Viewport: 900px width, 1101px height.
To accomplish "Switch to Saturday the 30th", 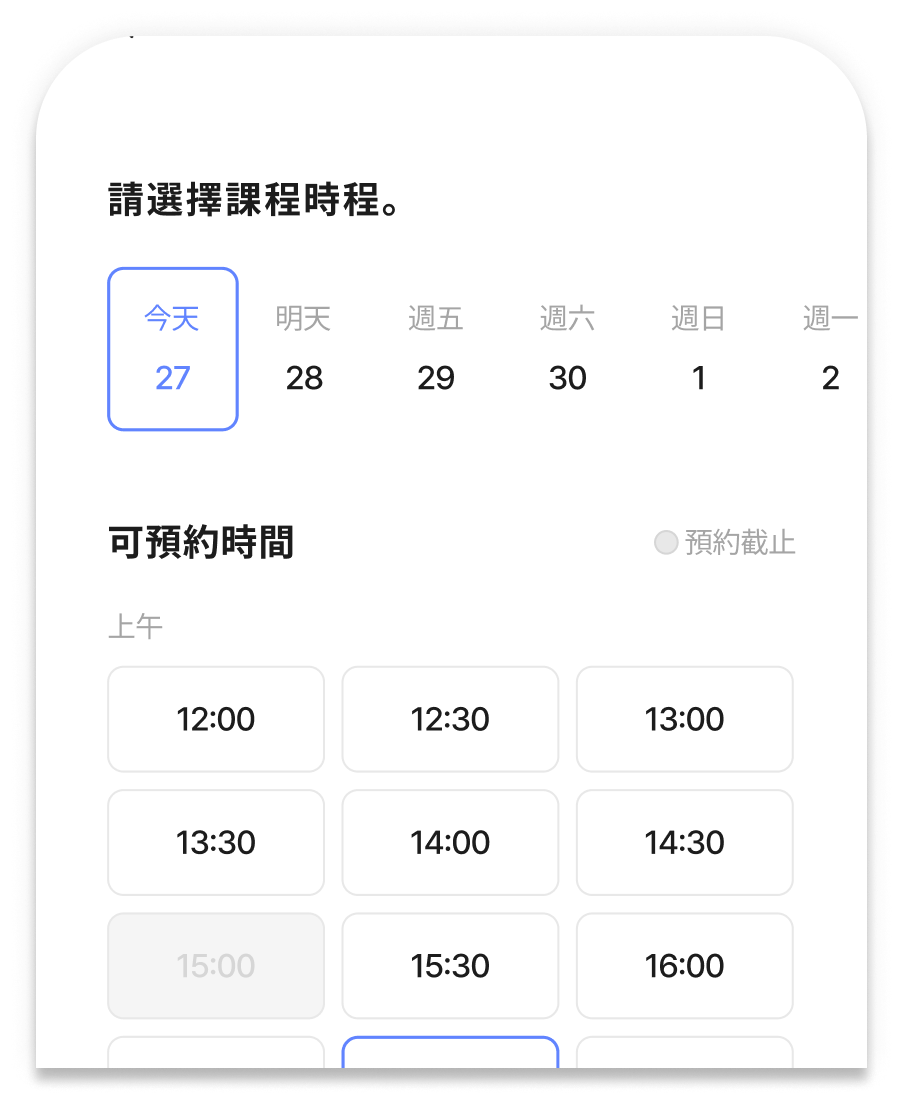I will [567, 349].
